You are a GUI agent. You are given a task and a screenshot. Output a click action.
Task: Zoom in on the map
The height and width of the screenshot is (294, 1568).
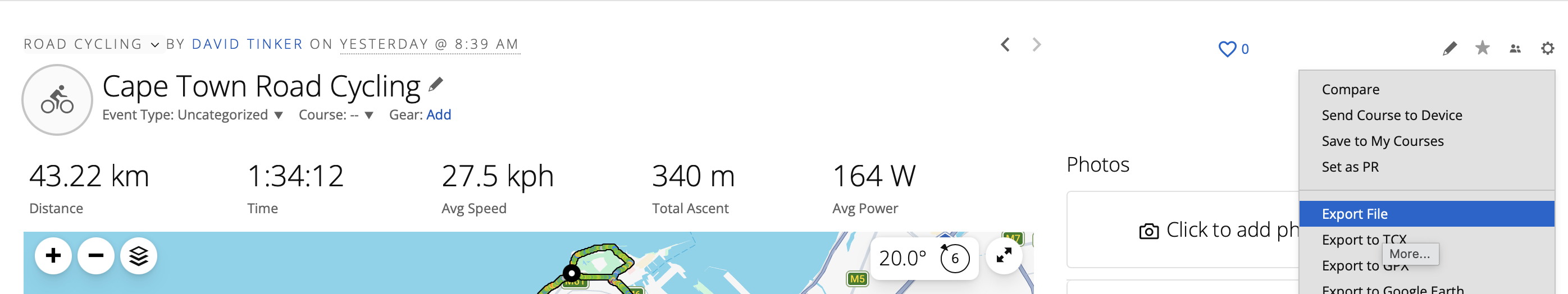coord(53,256)
